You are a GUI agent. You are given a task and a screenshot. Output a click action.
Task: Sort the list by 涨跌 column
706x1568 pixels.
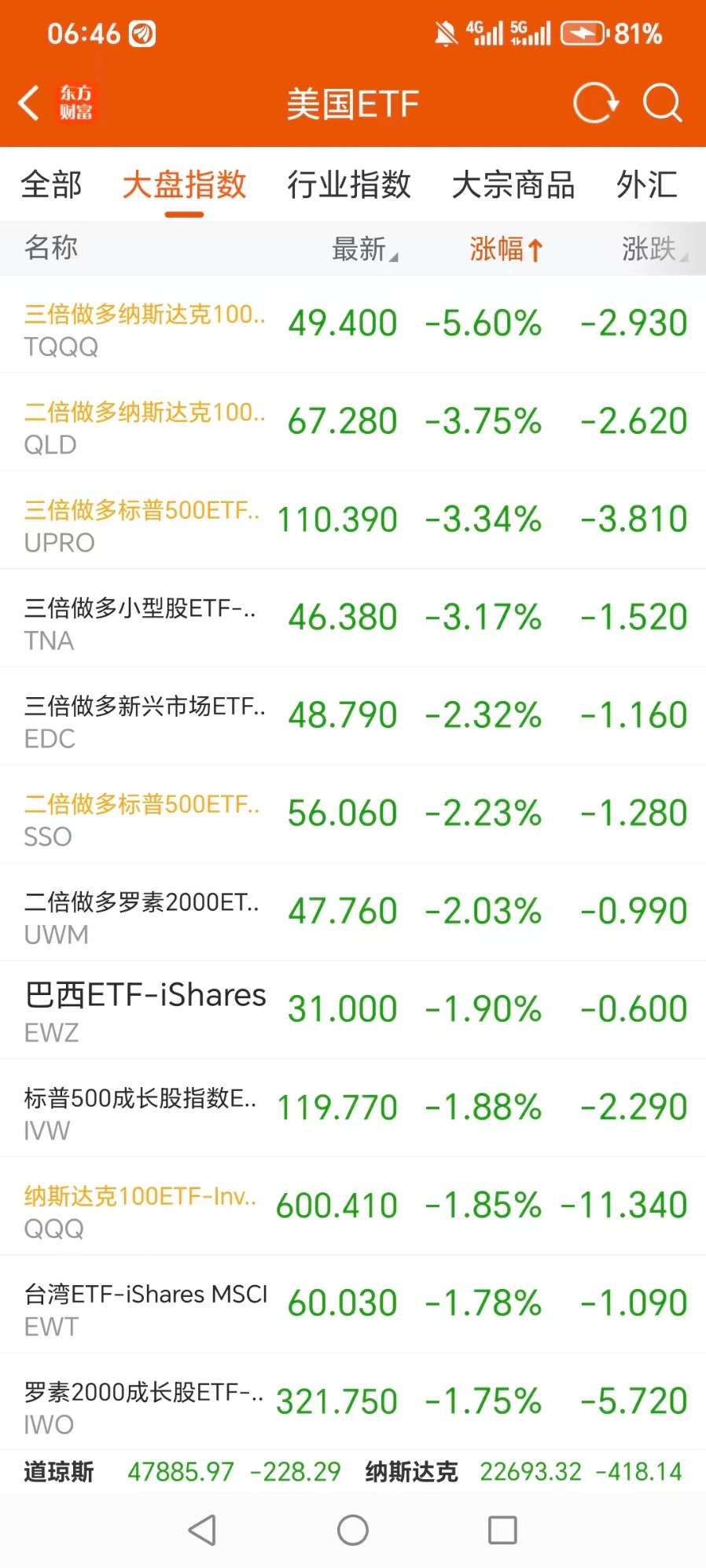point(653,249)
